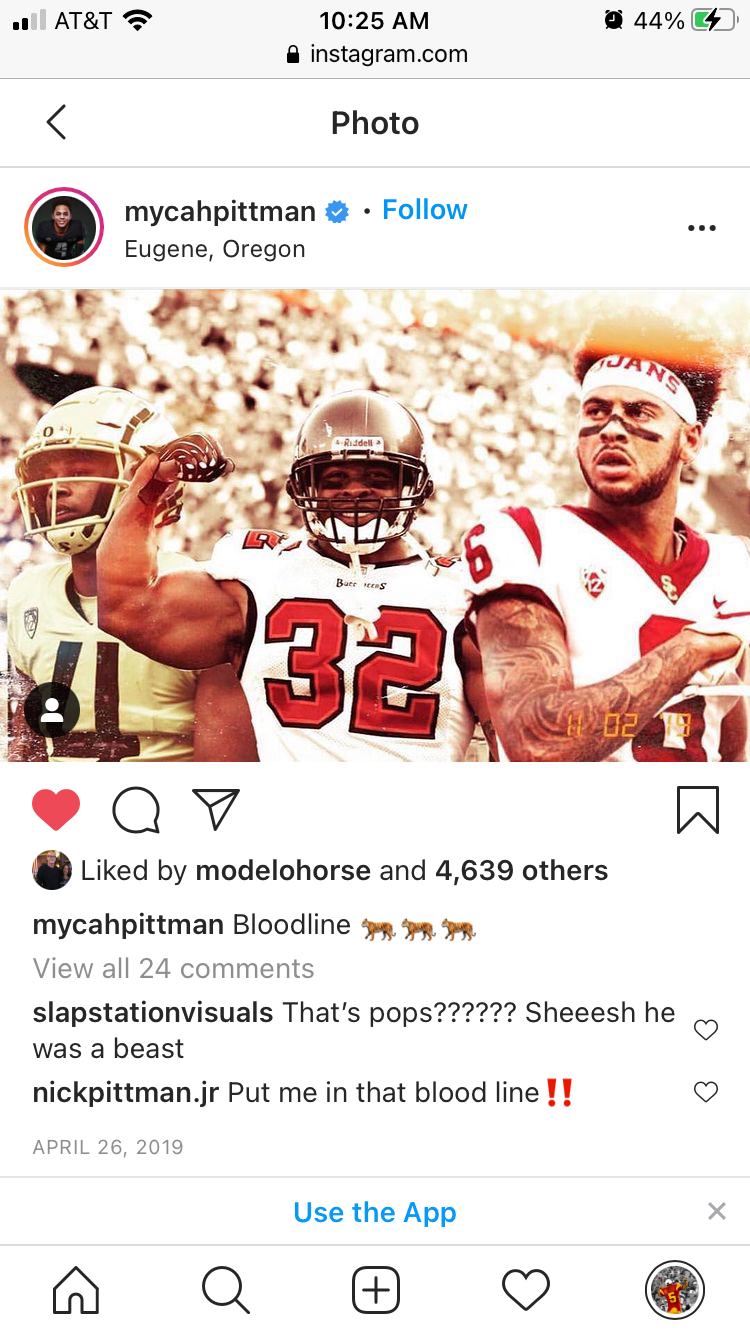
Task: Dismiss the Use the App banner
Action: pos(716,1212)
